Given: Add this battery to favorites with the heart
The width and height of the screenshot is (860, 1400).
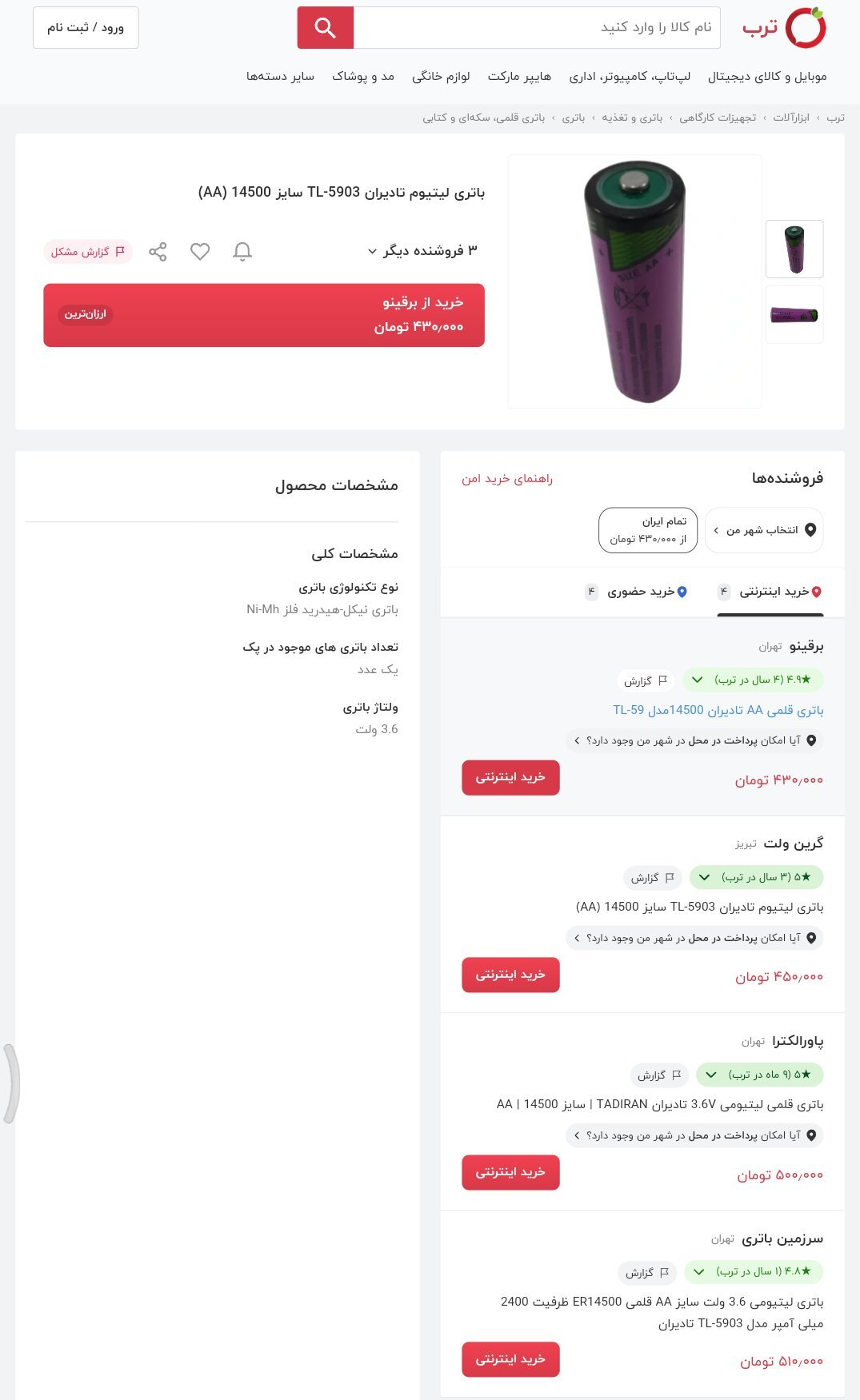Looking at the screenshot, I should click(200, 252).
